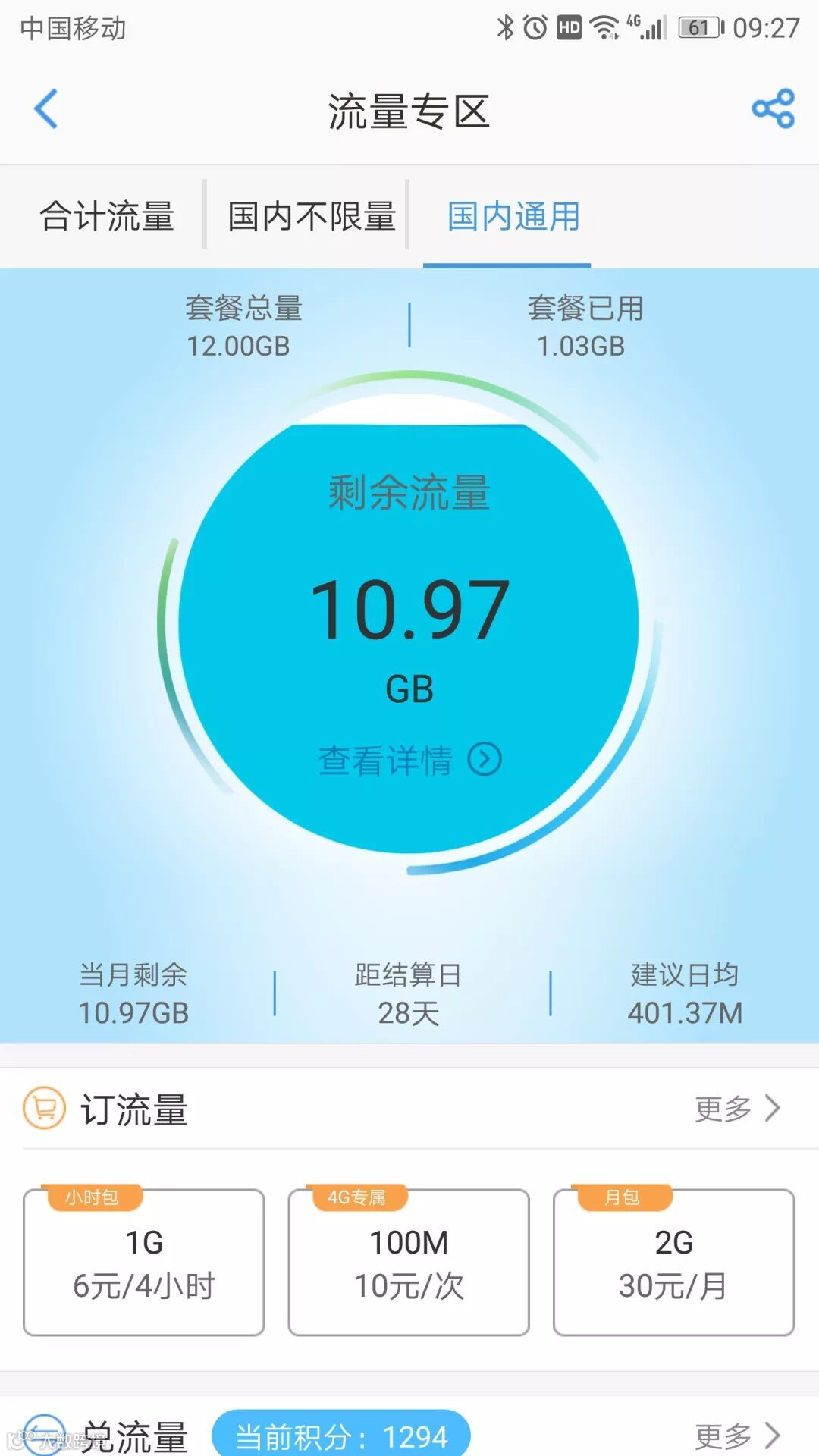Image resolution: width=819 pixels, height=1456 pixels.
Task: Choose the 100M 10元/次 4G pack
Action: pos(409,1263)
